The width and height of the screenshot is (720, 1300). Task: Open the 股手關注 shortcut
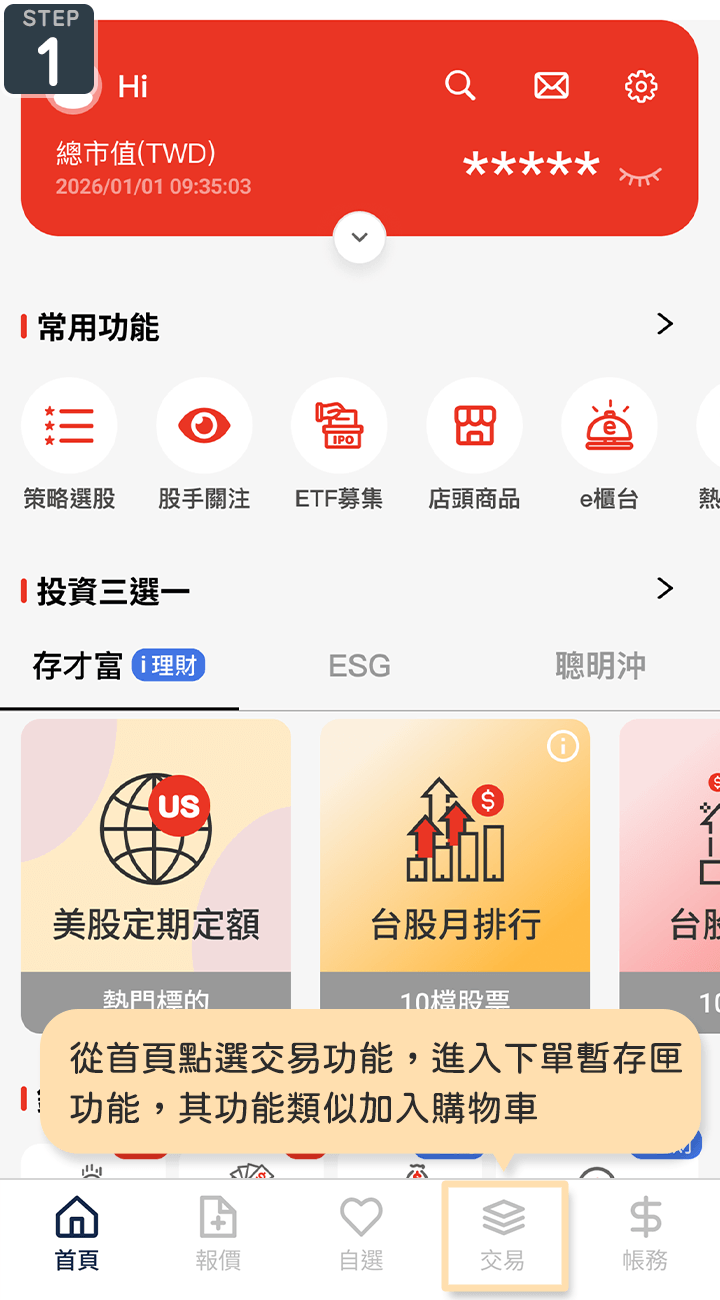204,426
